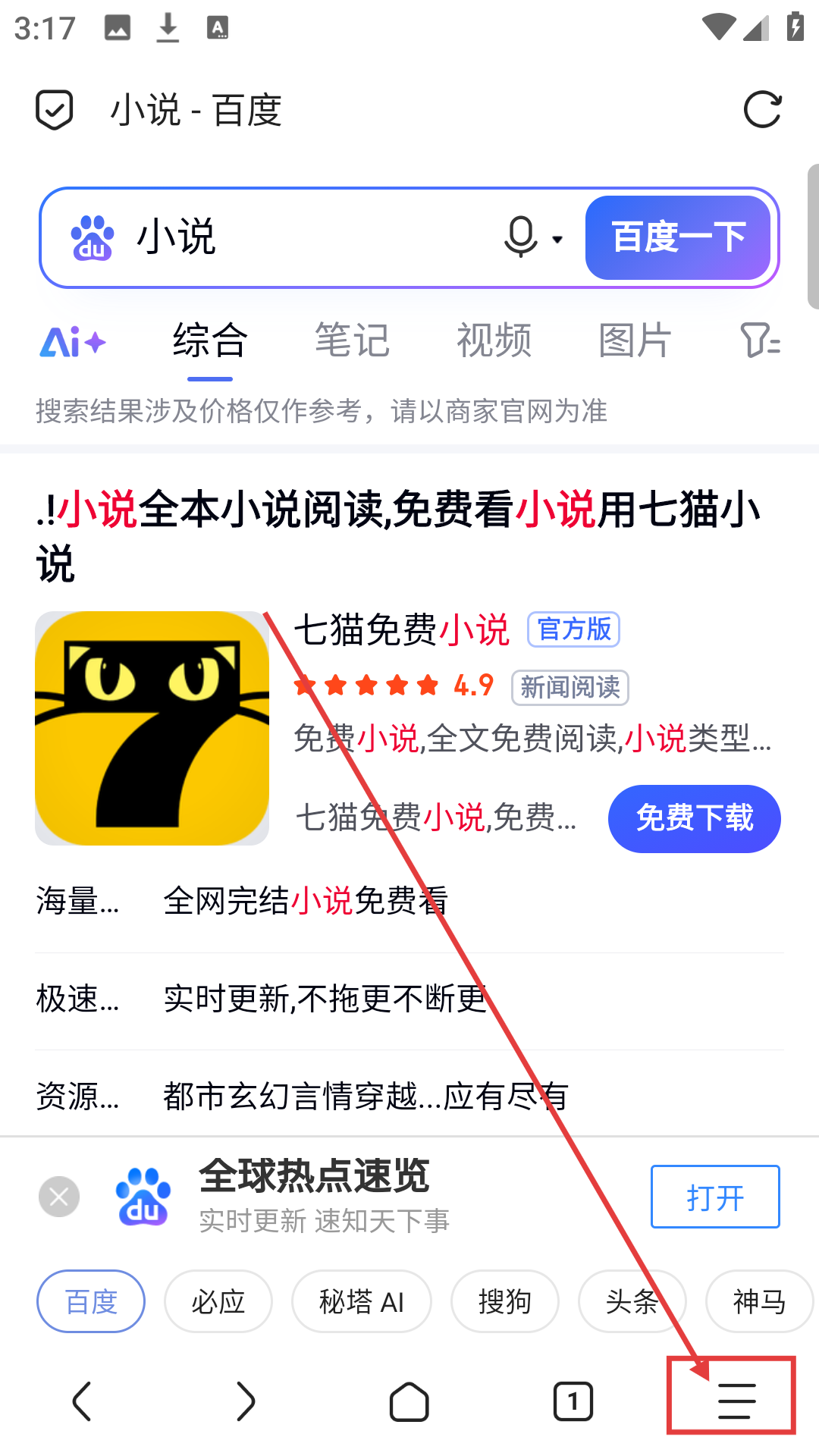
Task: Open the tab switcher showing 1 tab
Action: coord(573,1401)
